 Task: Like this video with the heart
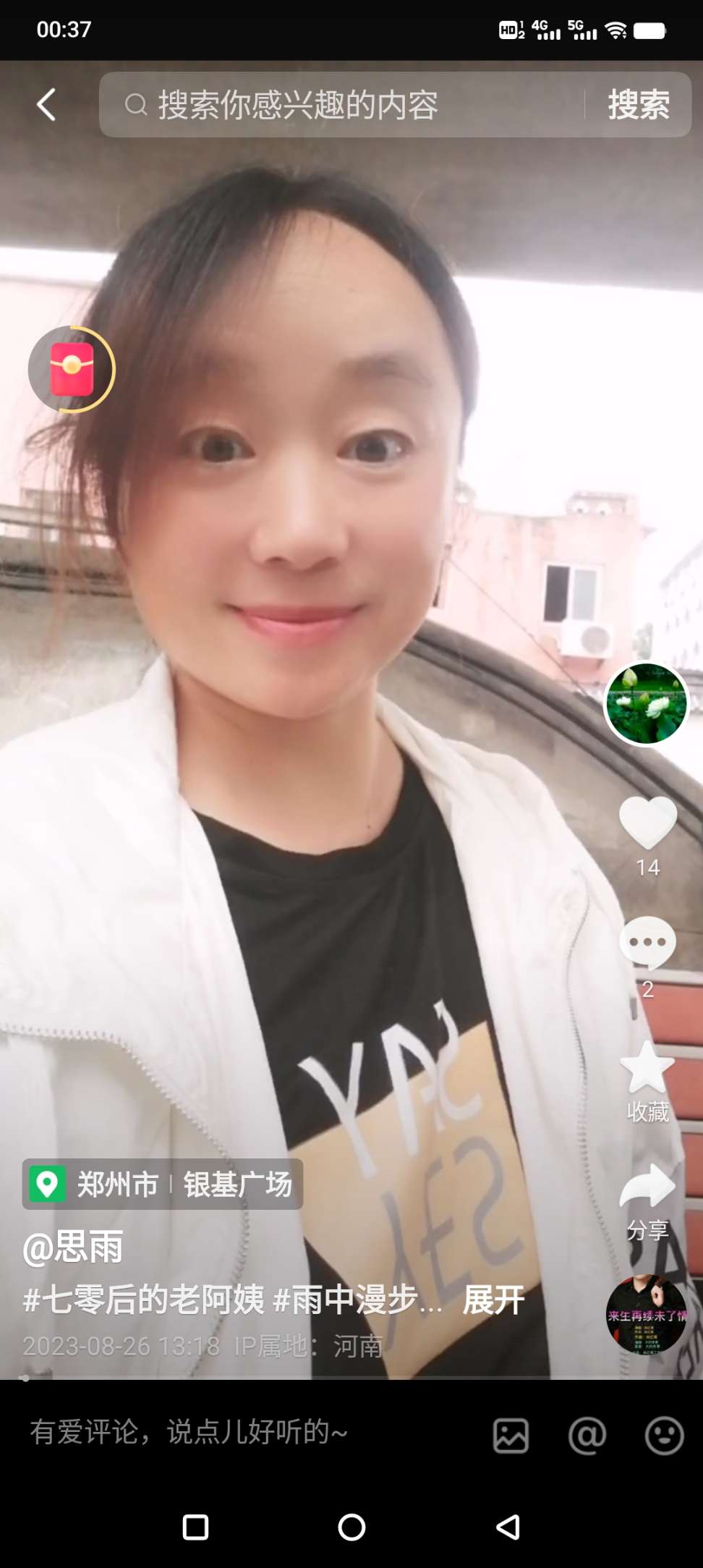(647, 823)
